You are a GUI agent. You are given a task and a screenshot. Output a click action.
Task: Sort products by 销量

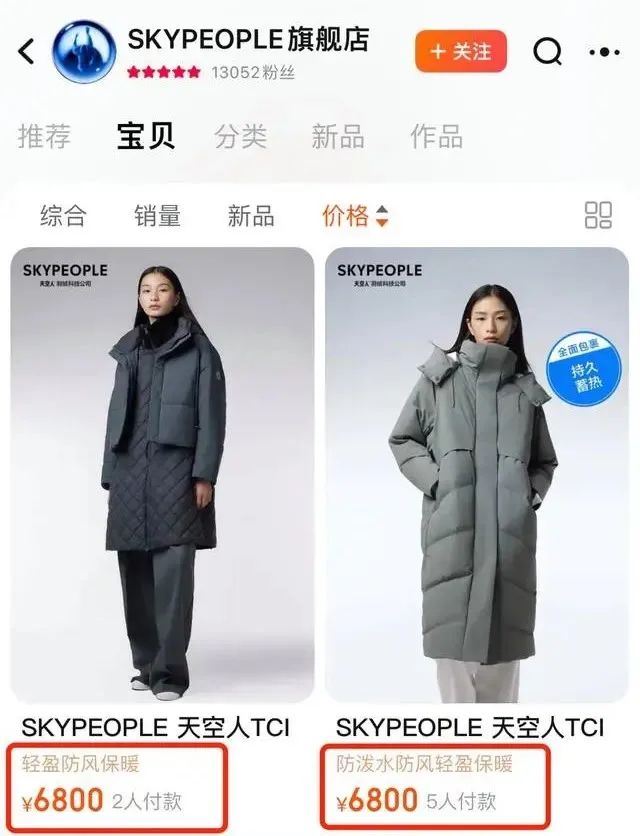(157, 215)
